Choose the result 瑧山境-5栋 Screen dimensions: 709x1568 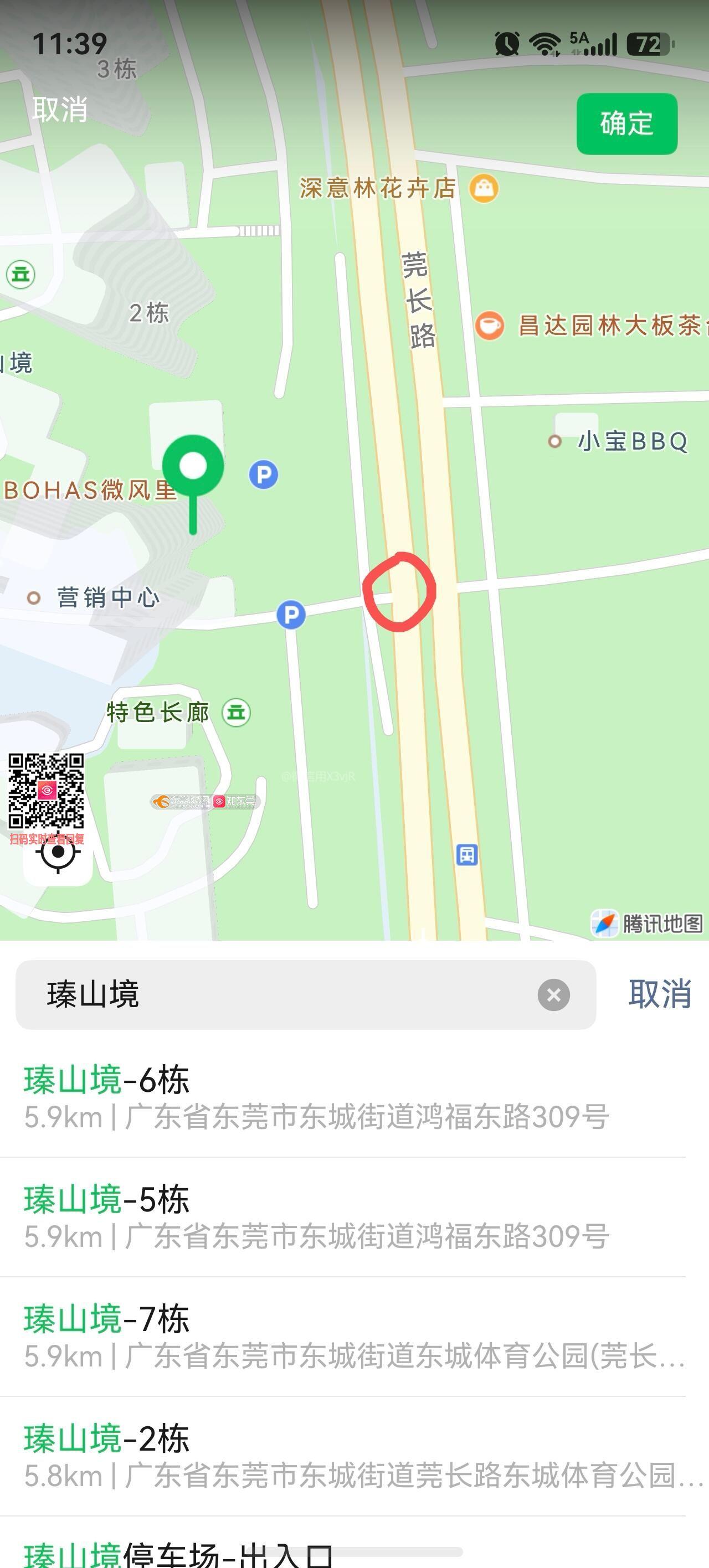point(354,1218)
